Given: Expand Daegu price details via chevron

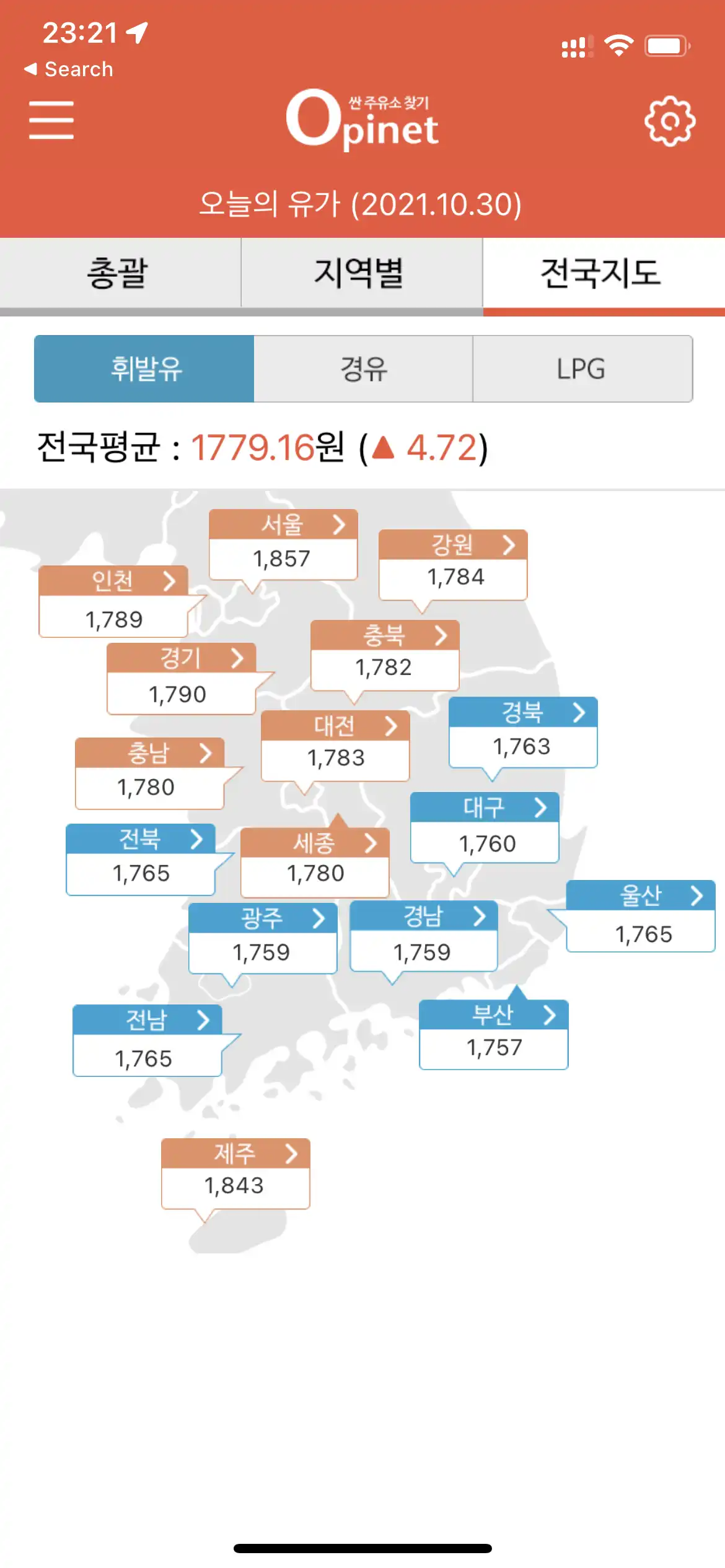Looking at the screenshot, I should click(541, 807).
